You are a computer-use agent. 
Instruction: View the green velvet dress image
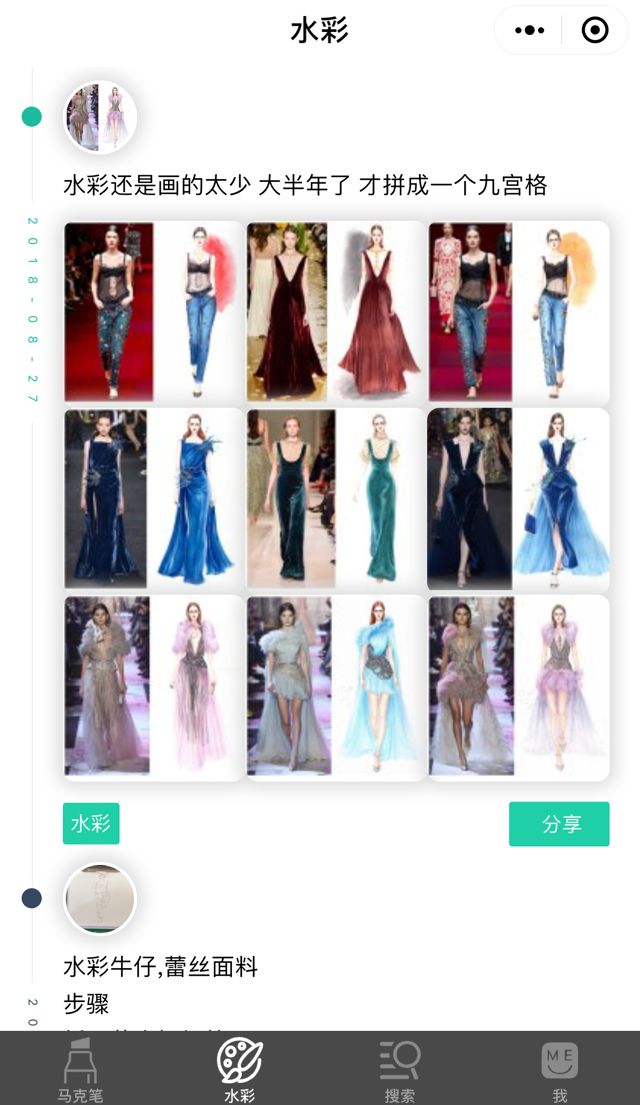[x=336, y=498]
